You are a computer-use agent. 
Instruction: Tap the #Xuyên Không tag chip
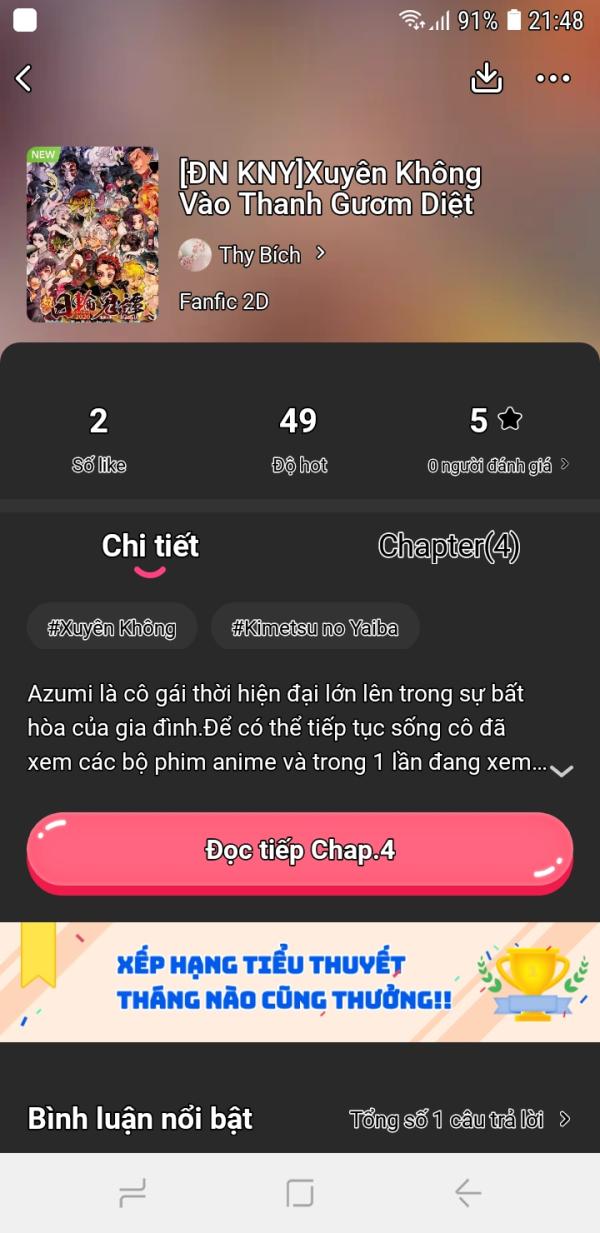tap(112, 628)
